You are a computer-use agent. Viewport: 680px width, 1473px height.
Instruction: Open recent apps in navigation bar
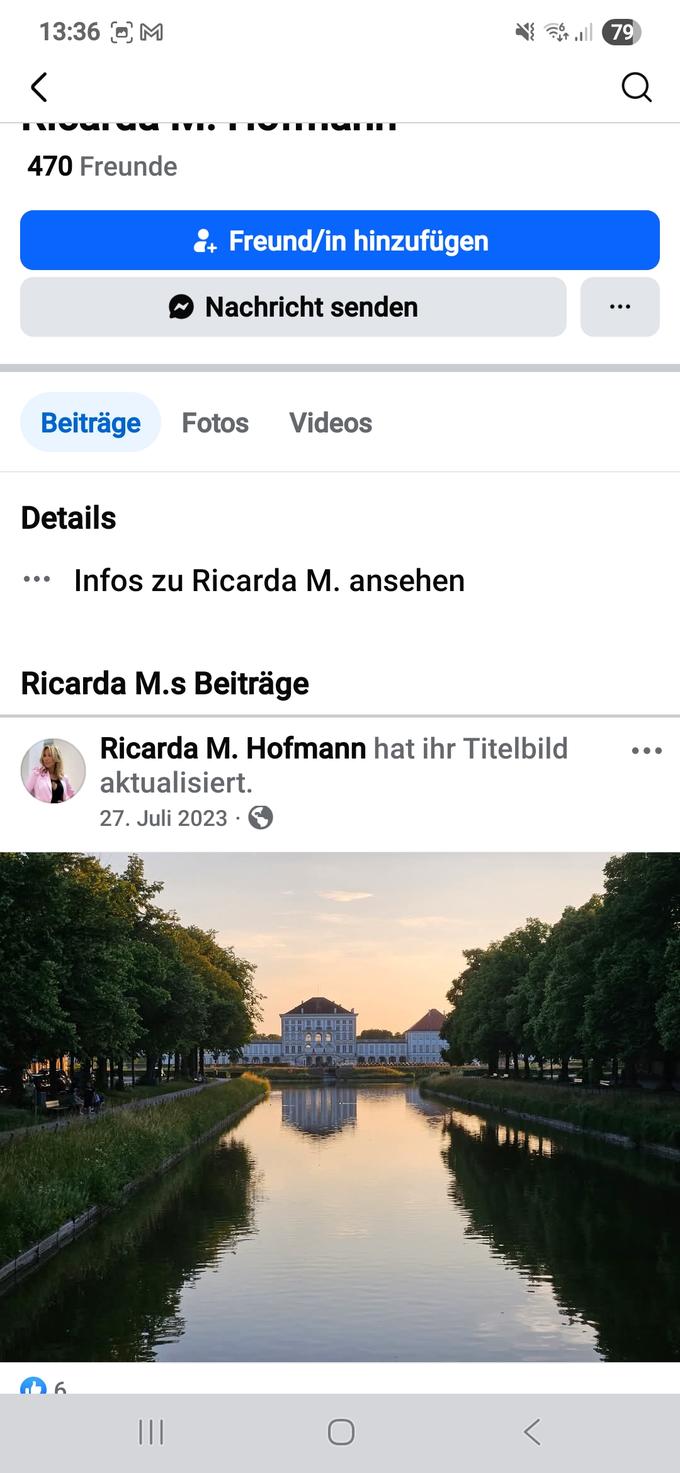tap(151, 1432)
